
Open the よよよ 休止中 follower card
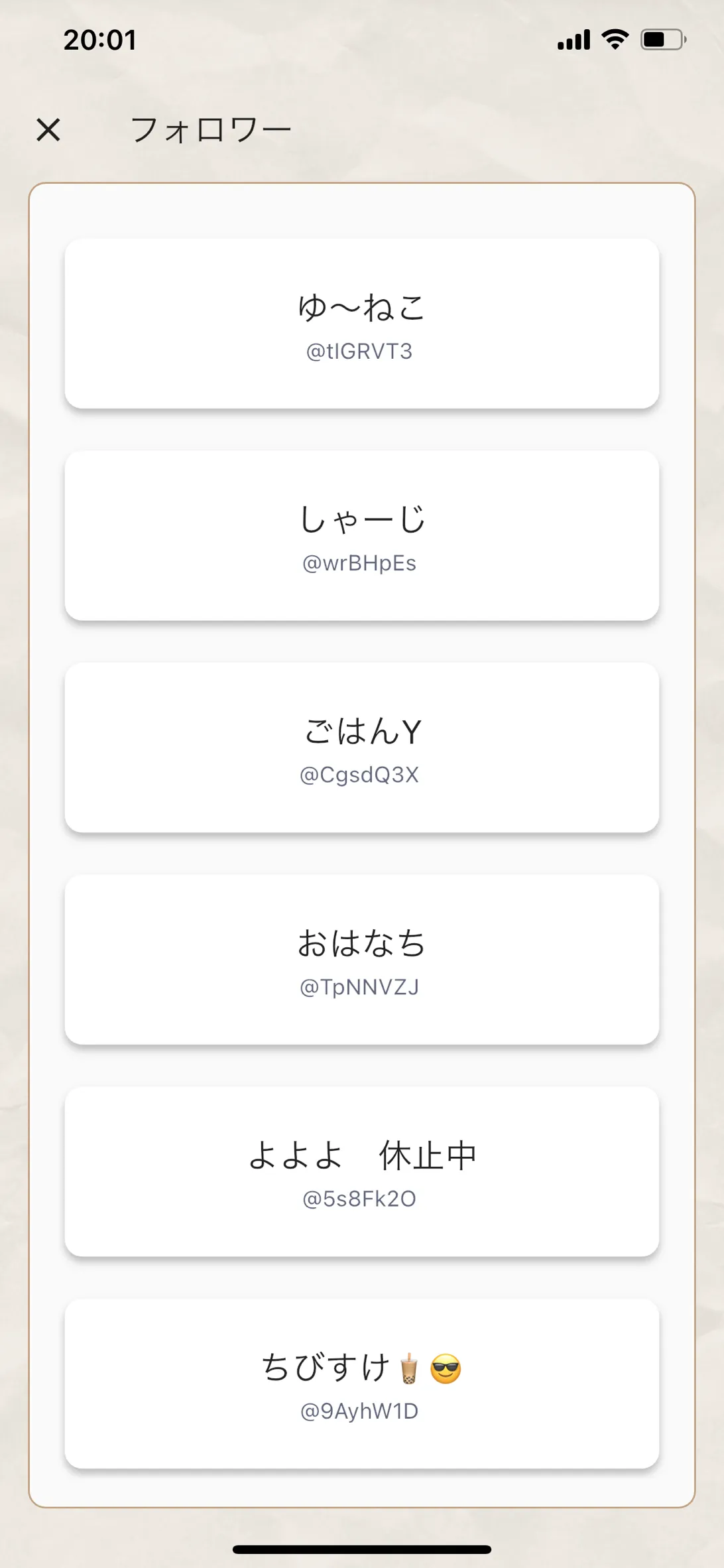point(361,1172)
